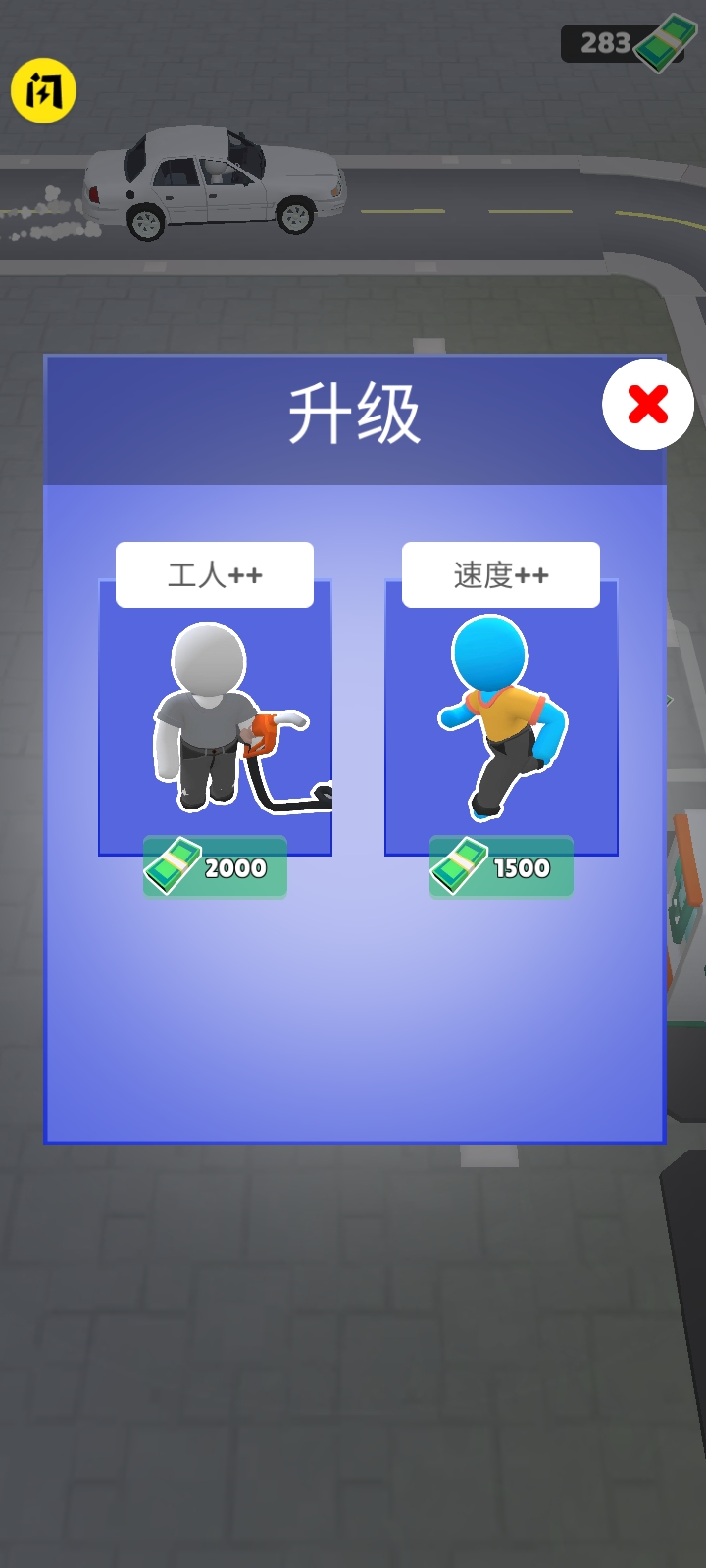Image resolution: width=706 pixels, height=1568 pixels.
Task: Dismiss the upgrade dialog with the red X
Action: 646,404
